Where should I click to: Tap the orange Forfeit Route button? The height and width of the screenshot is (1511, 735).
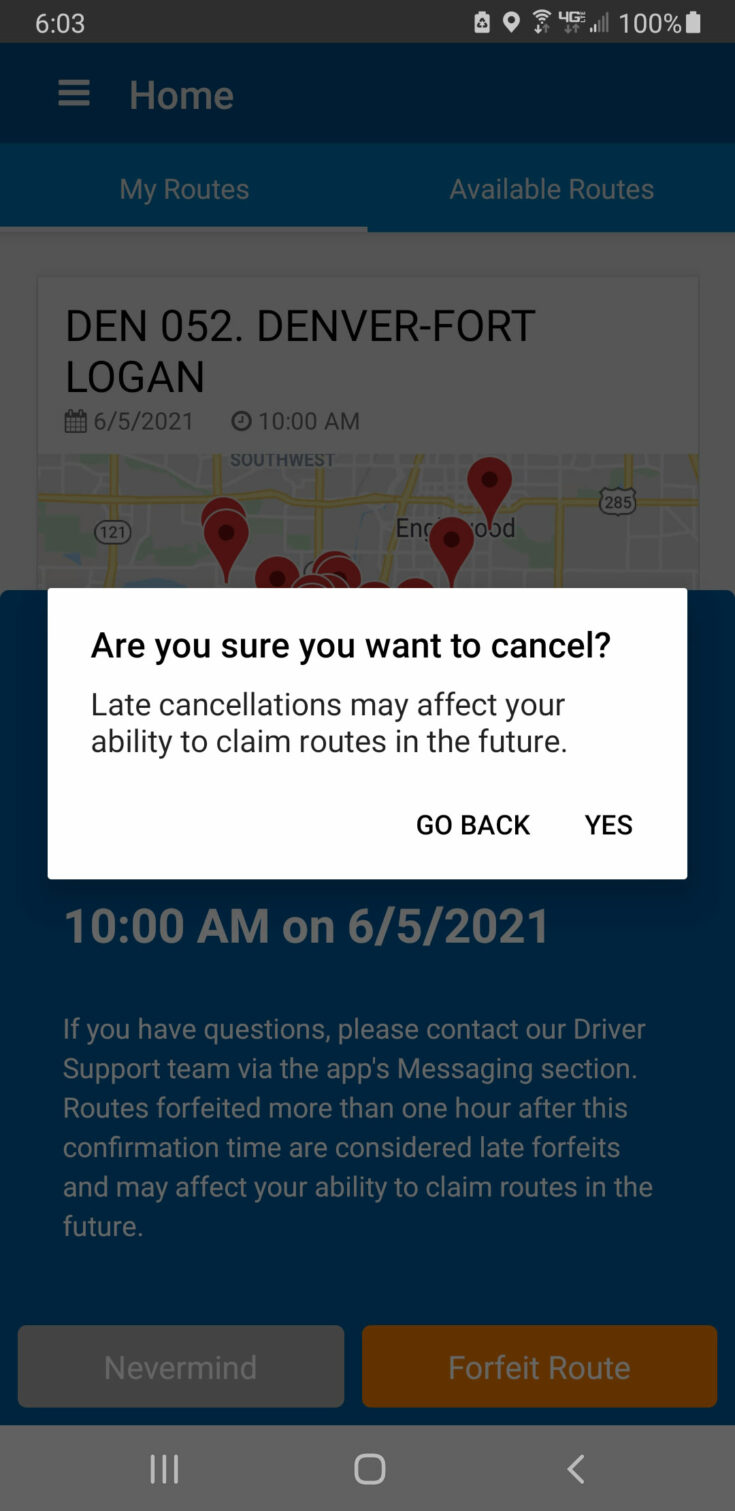pyautogui.click(x=539, y=1367)
